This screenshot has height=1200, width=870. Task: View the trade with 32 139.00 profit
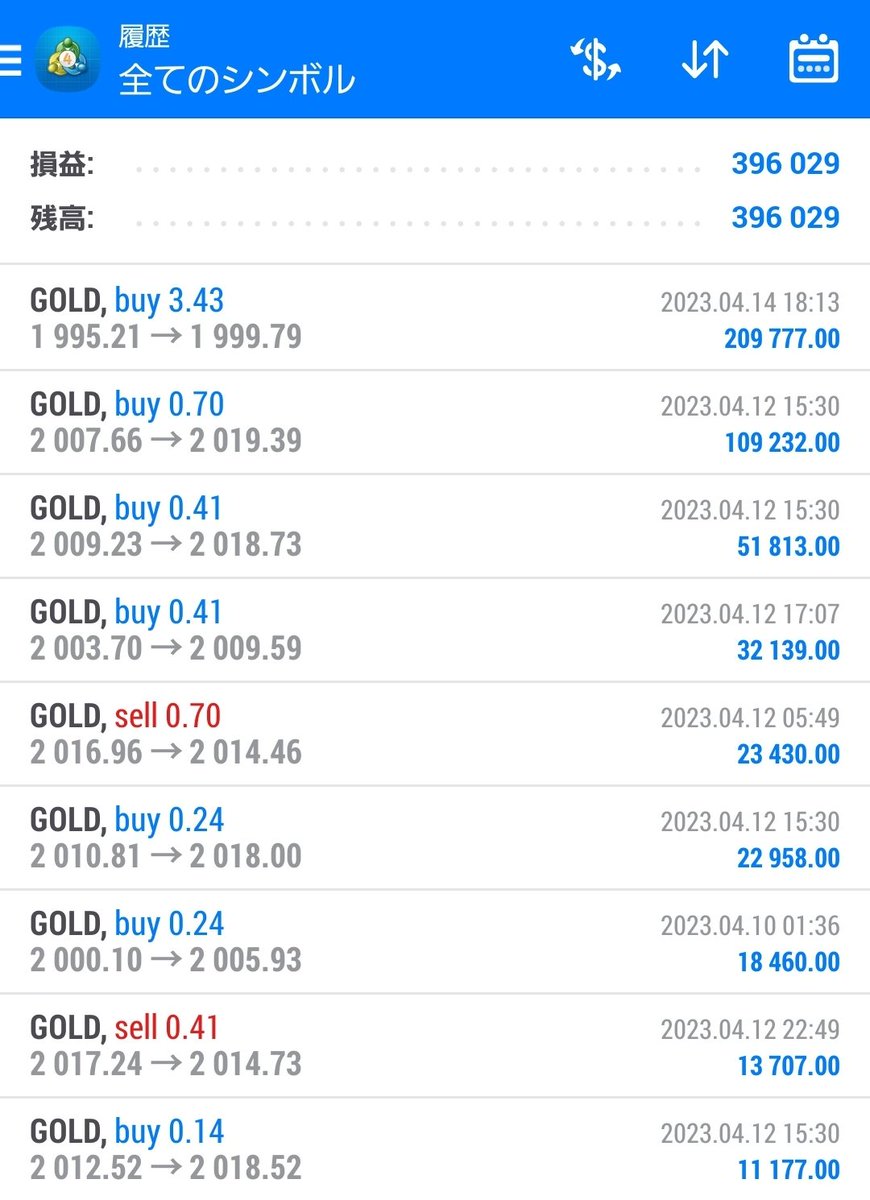tap(435, 631)
